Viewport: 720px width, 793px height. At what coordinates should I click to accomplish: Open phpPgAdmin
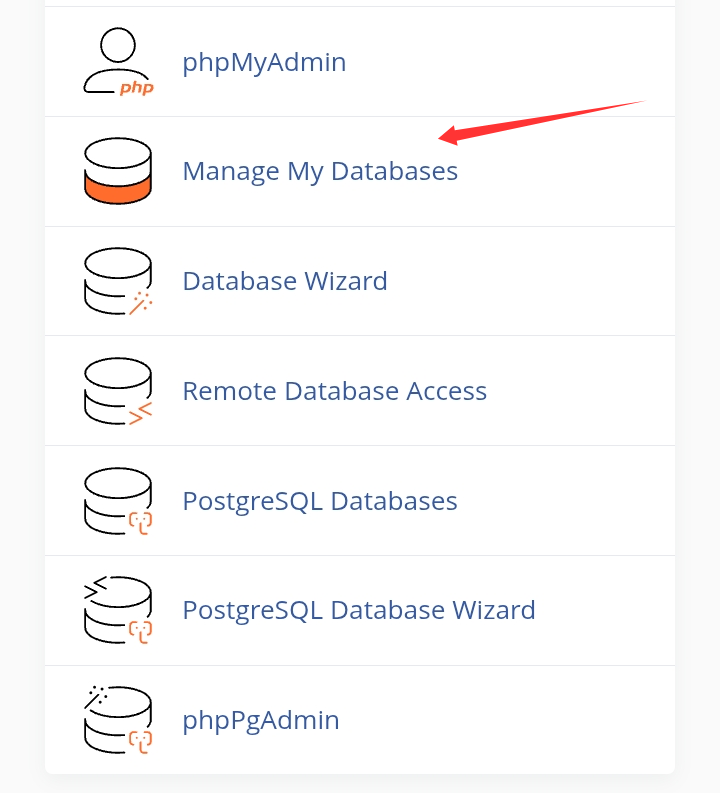[x=260, y=720]
